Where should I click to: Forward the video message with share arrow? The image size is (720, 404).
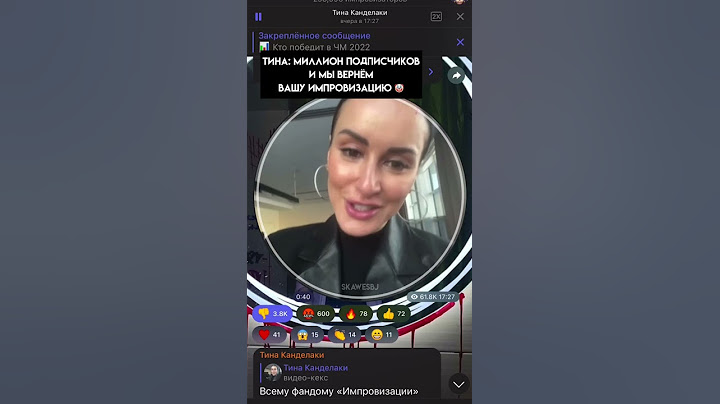(x=457, y=75)
